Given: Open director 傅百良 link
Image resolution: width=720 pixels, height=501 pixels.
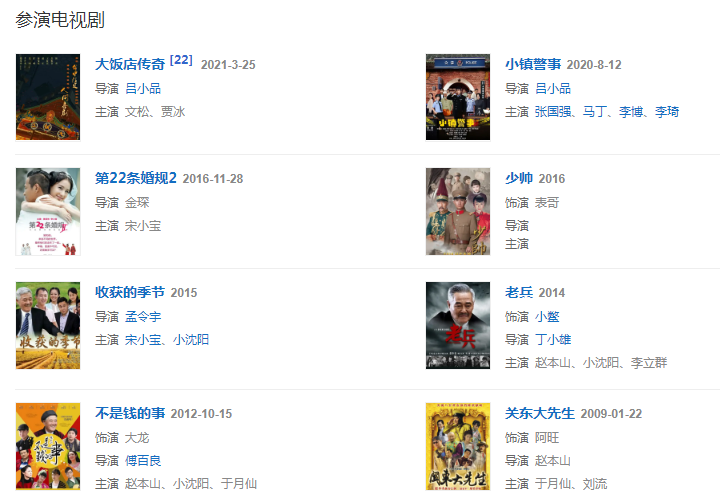Looking at the screenshot, I should coord(143,460).
